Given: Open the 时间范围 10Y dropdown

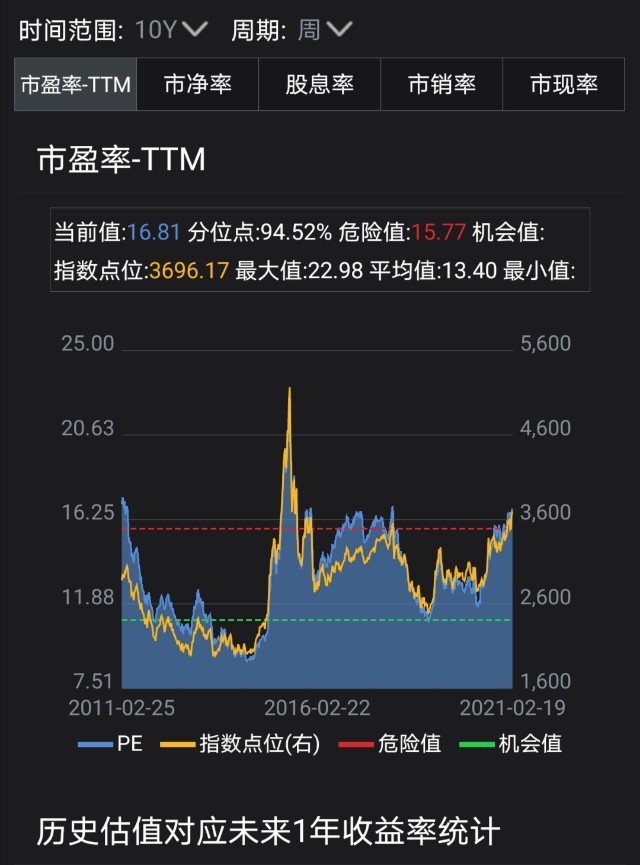Looking at the screenshot, I should point(171,30).
